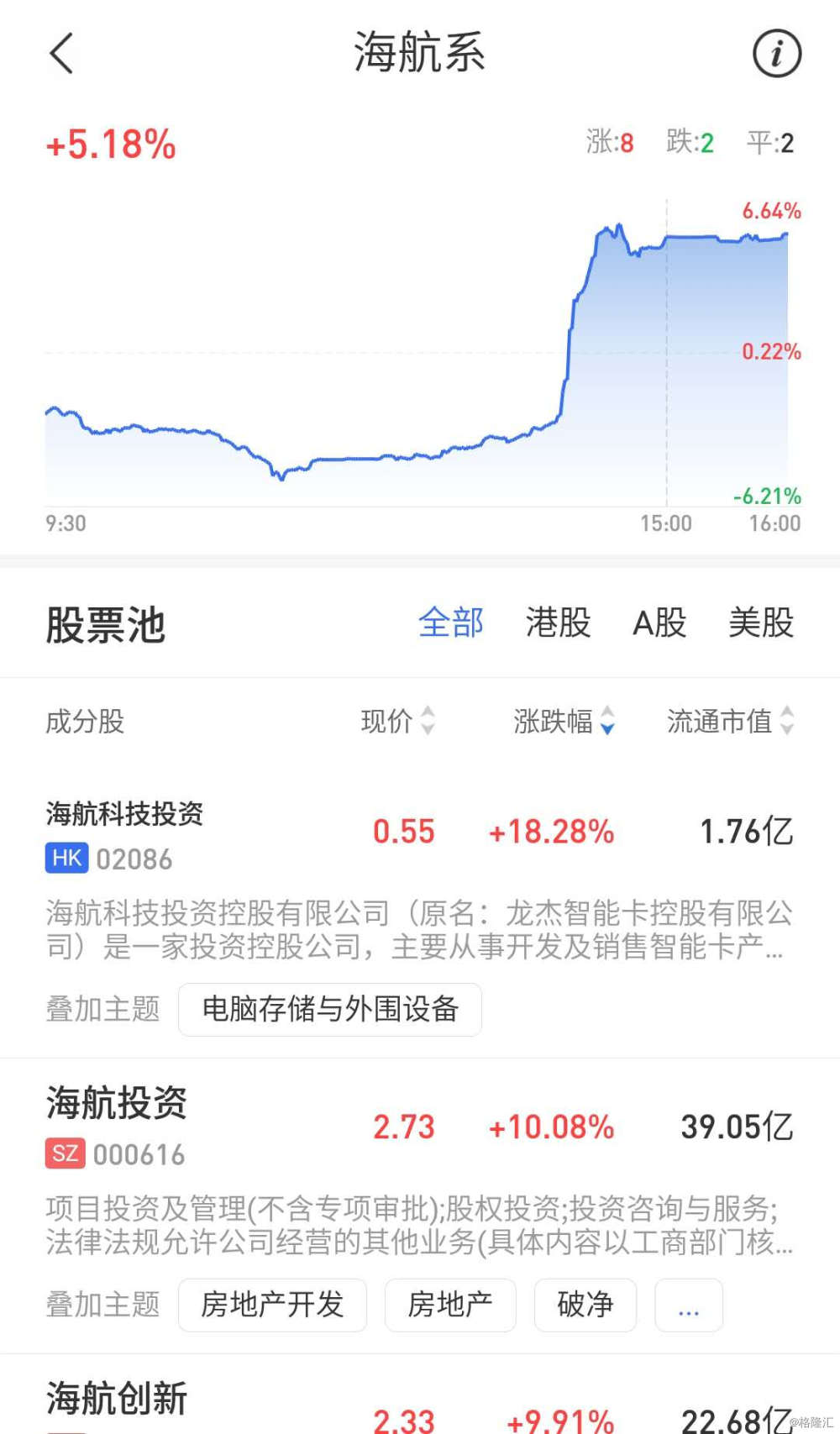View the 破净 theme

point(585,1305)
